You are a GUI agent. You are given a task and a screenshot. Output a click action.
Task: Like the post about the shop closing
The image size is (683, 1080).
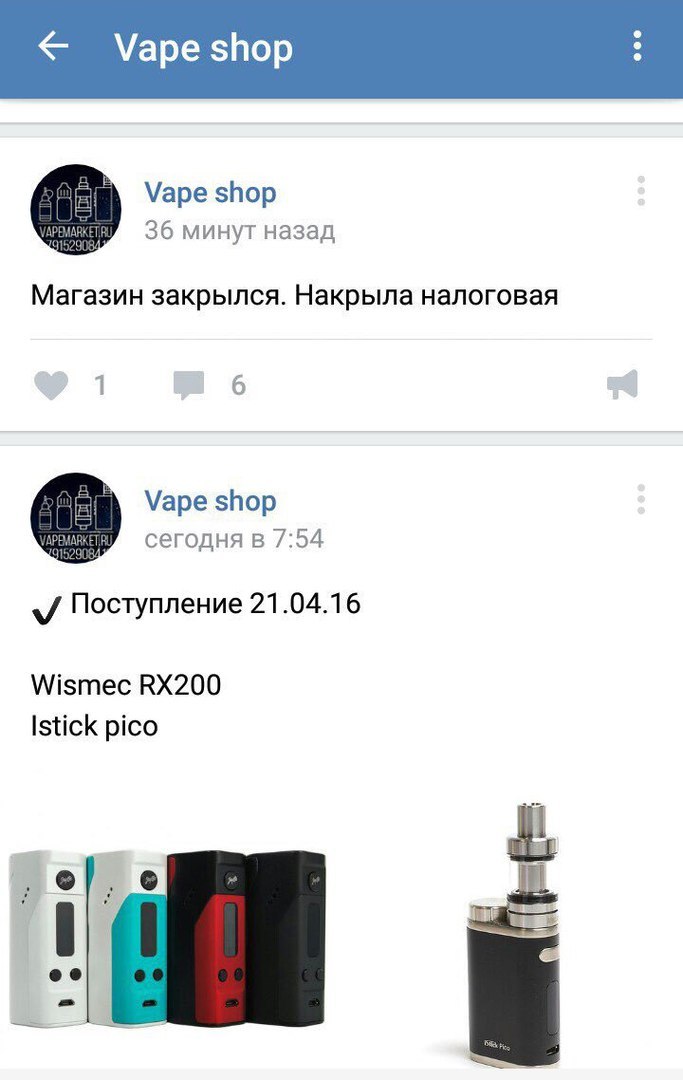pos(51,385)
